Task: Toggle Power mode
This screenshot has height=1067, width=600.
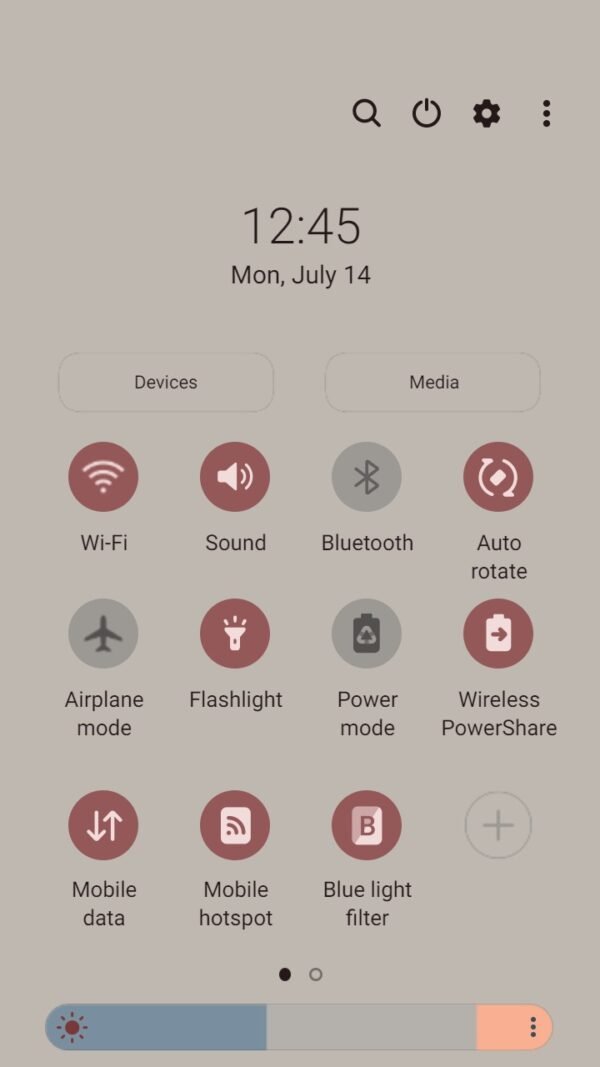Action: point(367,634)
